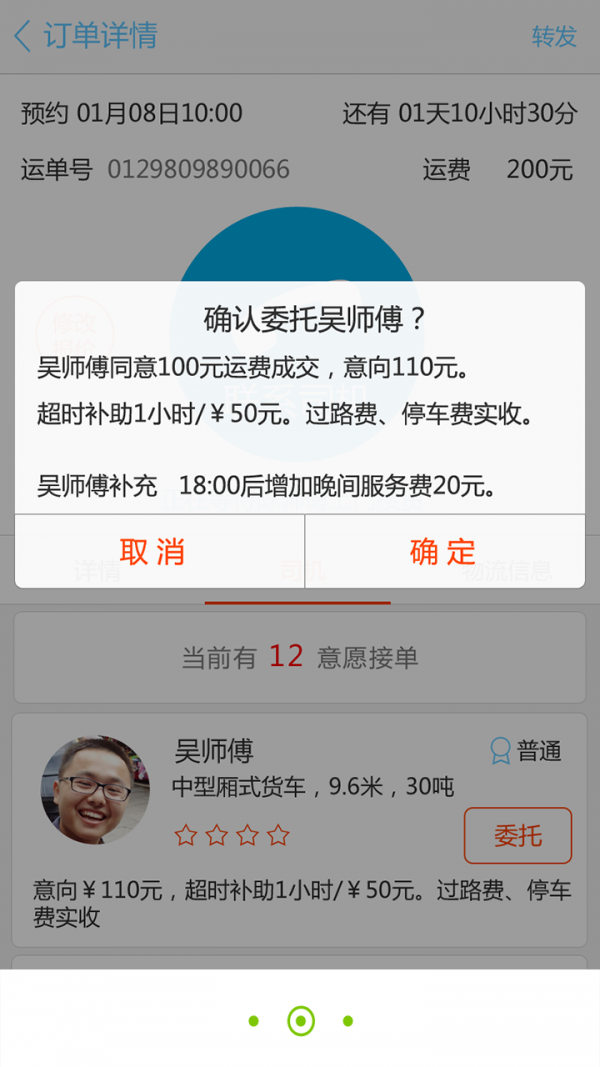The width and height of the screenshot is (600, 1067).
Task: Select the last page indicator dot
Action: tap(348, 1021)
